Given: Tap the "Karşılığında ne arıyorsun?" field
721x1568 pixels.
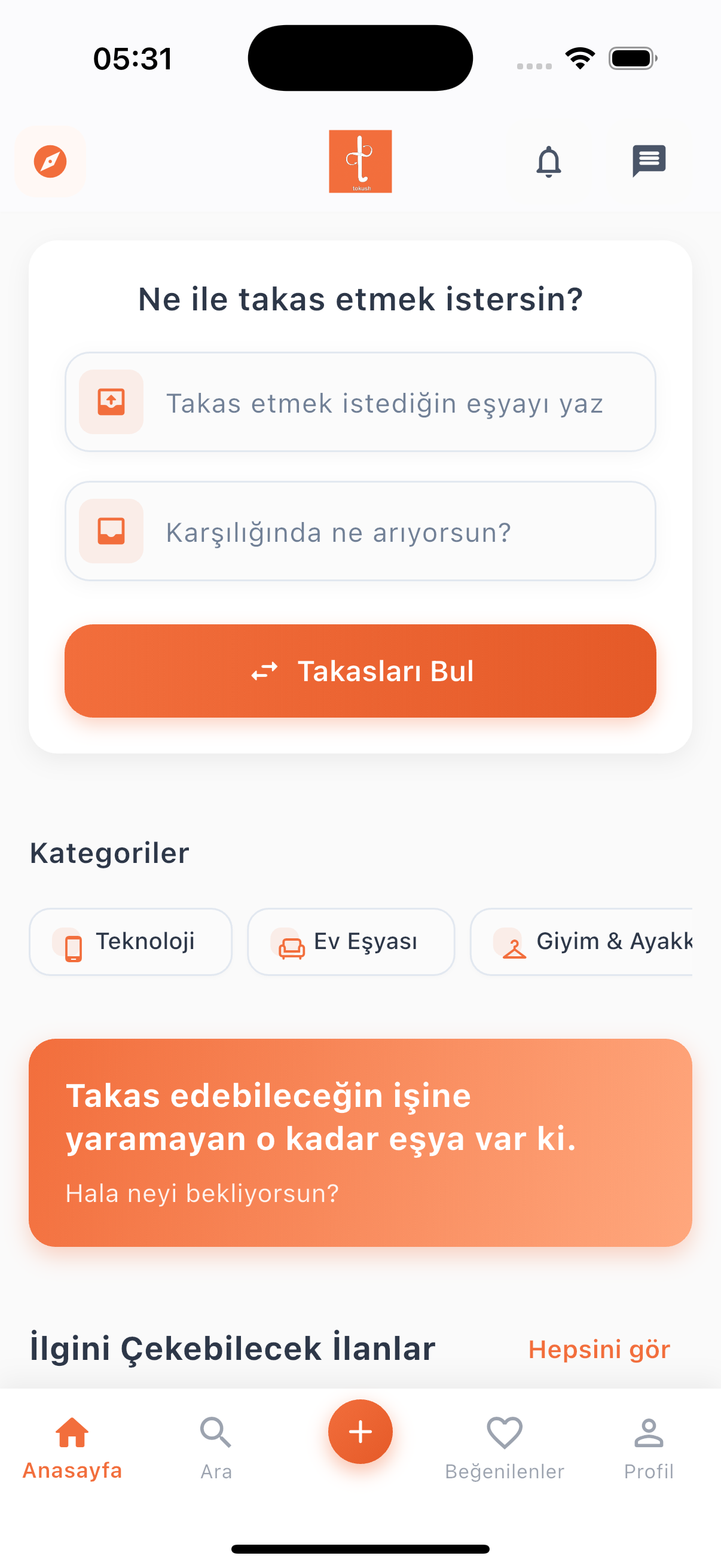Looking at the screenshot, I should click(x=383, y=532).
